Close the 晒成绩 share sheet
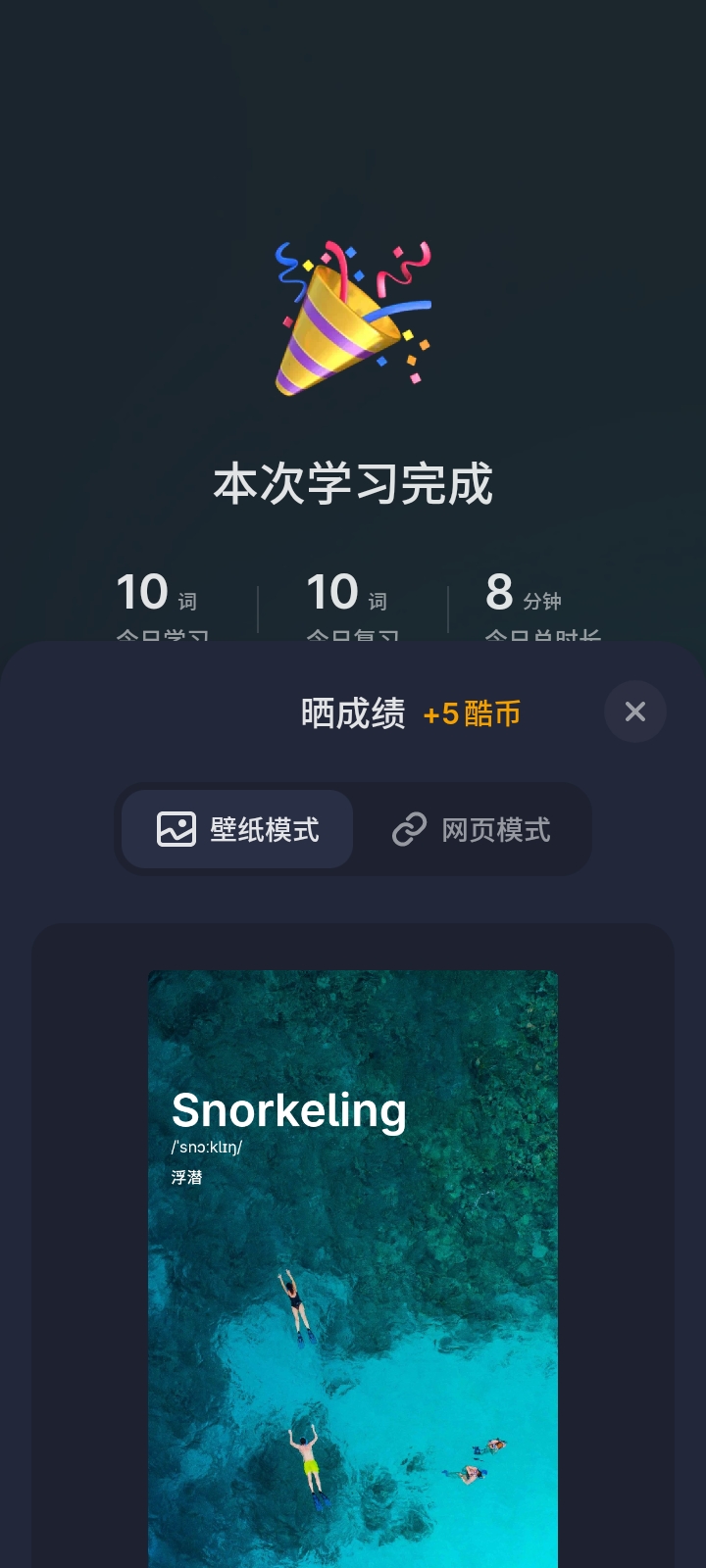This screenshot has height=1568, width=706. click(635, 711)
